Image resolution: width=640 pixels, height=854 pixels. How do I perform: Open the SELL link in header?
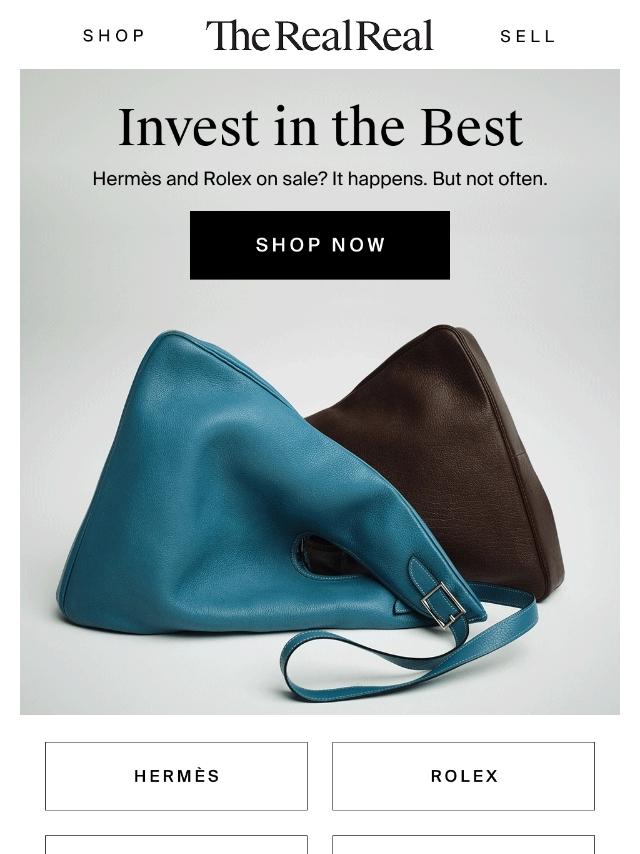[528, 37]
